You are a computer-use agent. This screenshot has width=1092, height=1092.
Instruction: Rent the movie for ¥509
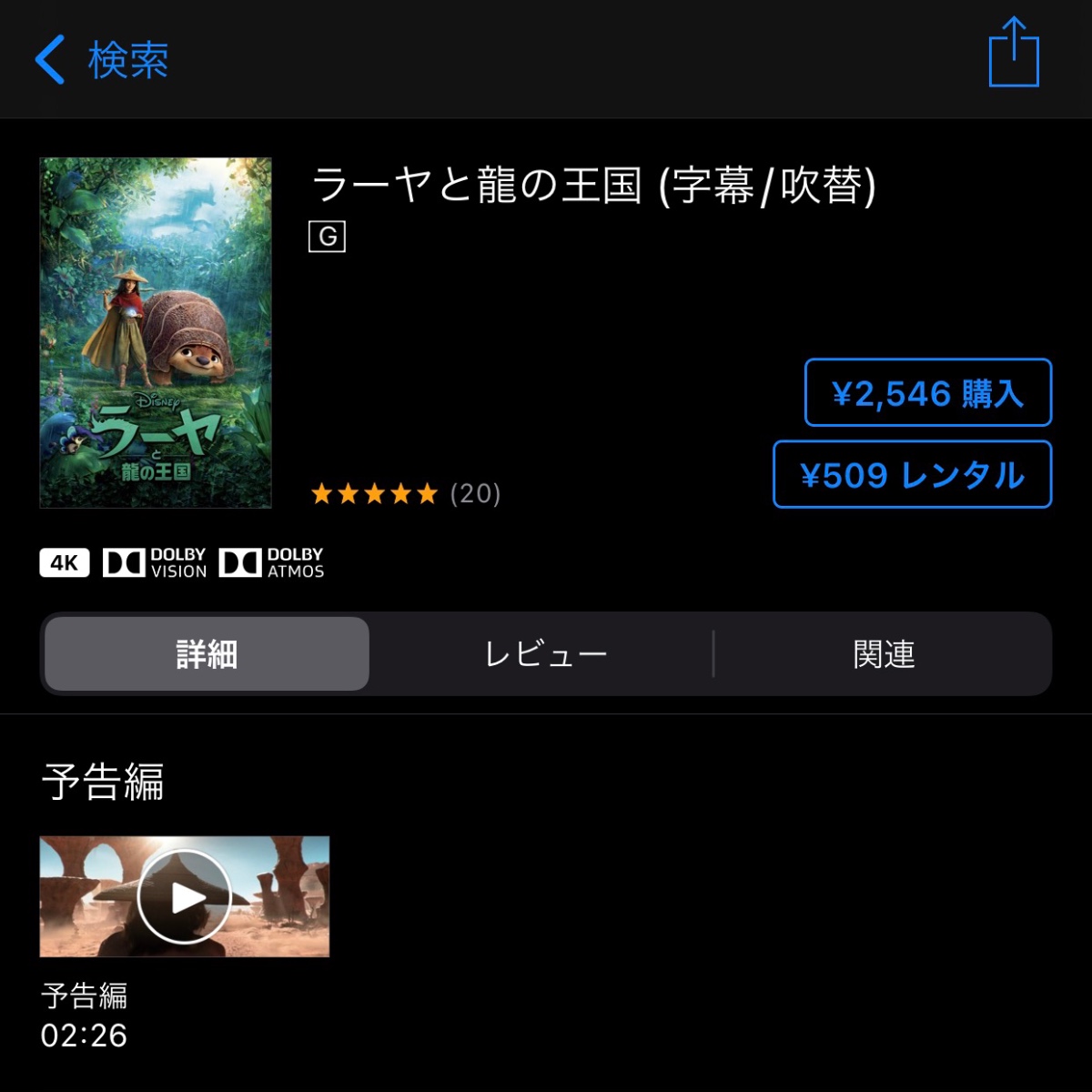[912, 475]
